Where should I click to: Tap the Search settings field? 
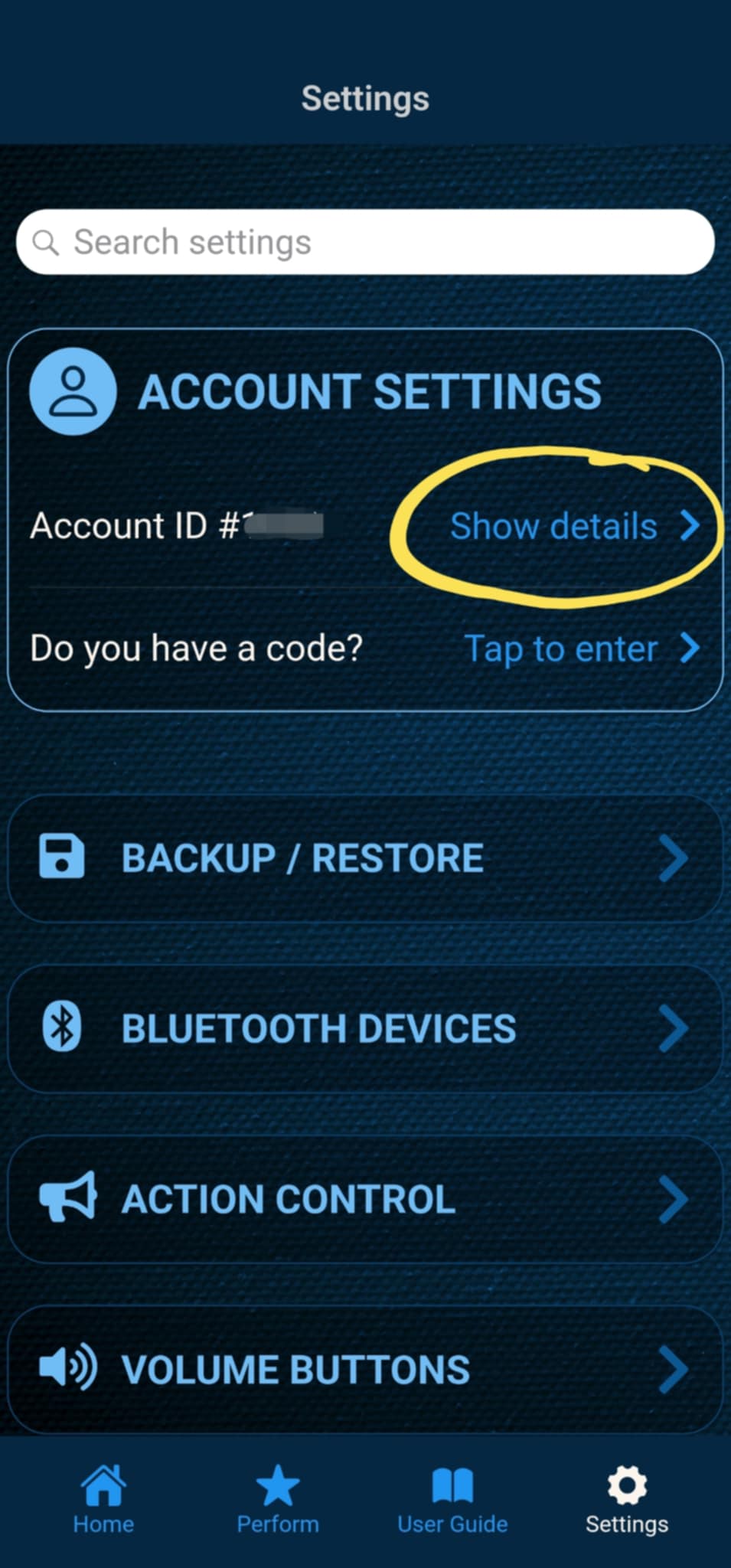(x=365, y=242)
